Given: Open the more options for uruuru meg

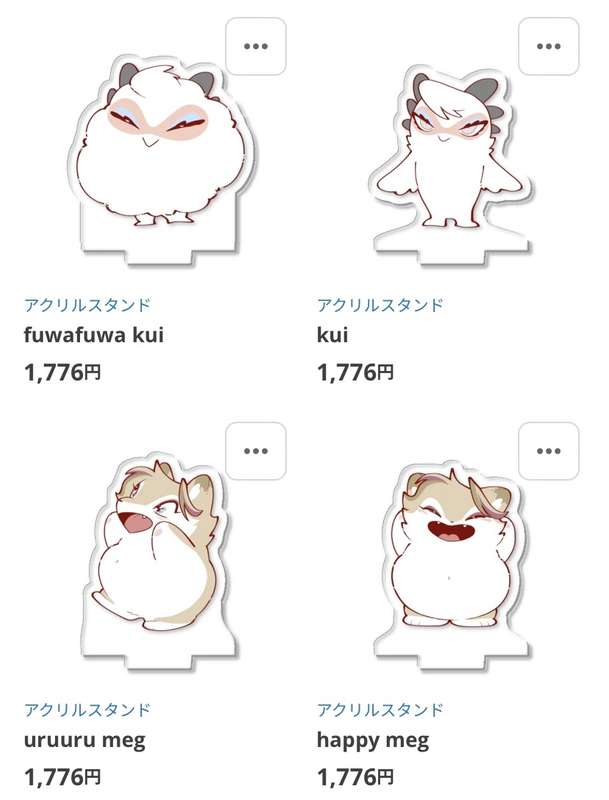Looking at the screenshot, I should point(256,452).
